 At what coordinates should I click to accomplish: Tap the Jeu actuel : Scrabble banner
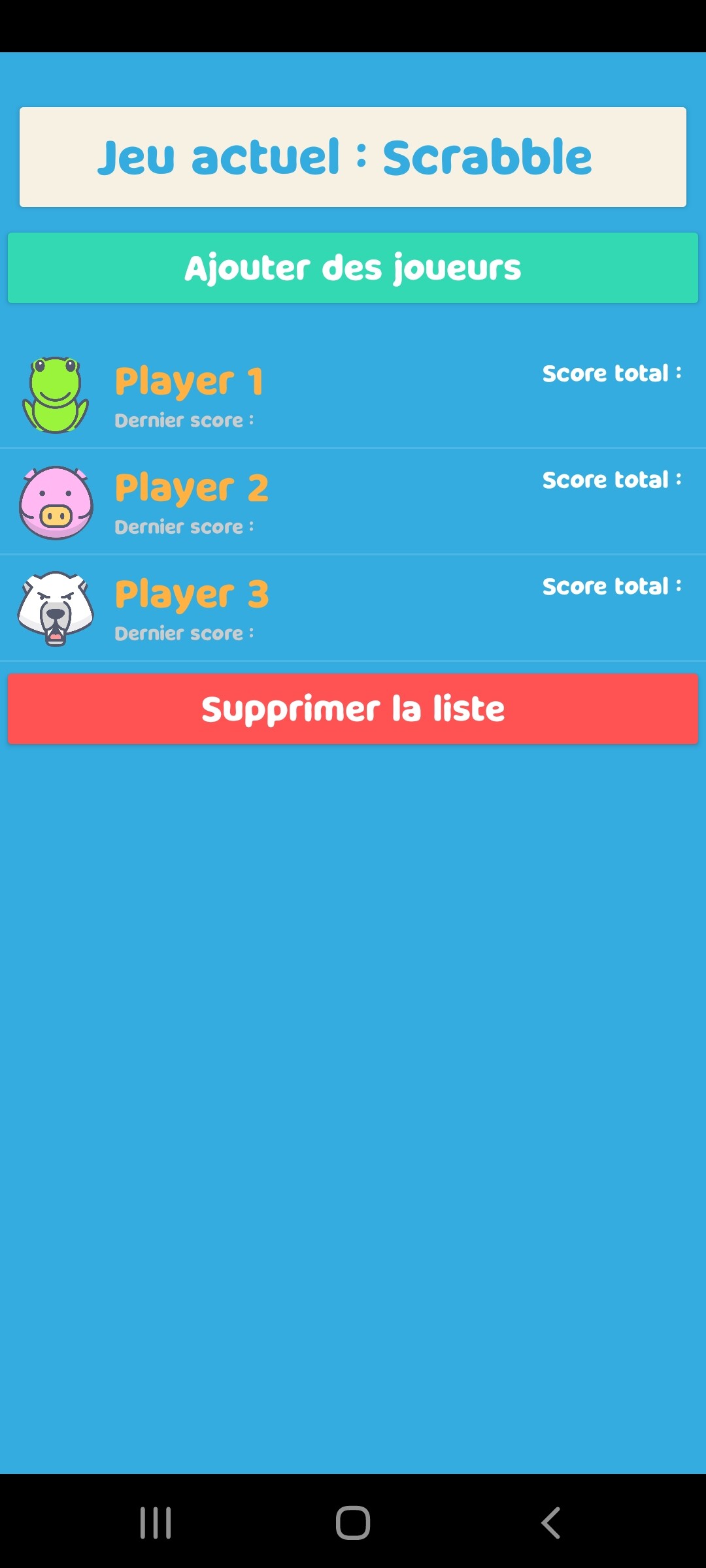(x=353, y=157)
